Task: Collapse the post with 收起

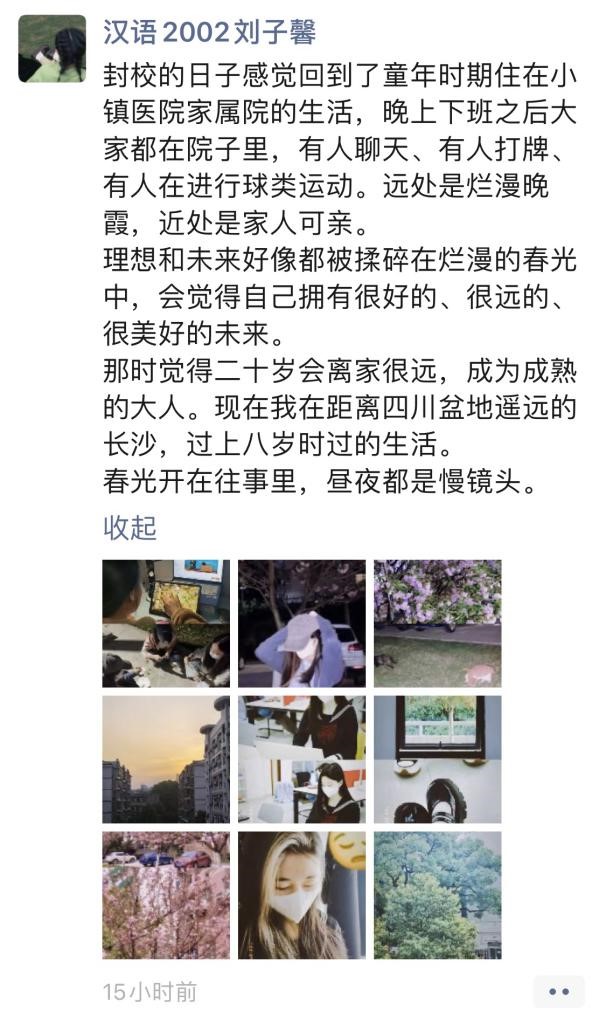Action: coord(130,527)
